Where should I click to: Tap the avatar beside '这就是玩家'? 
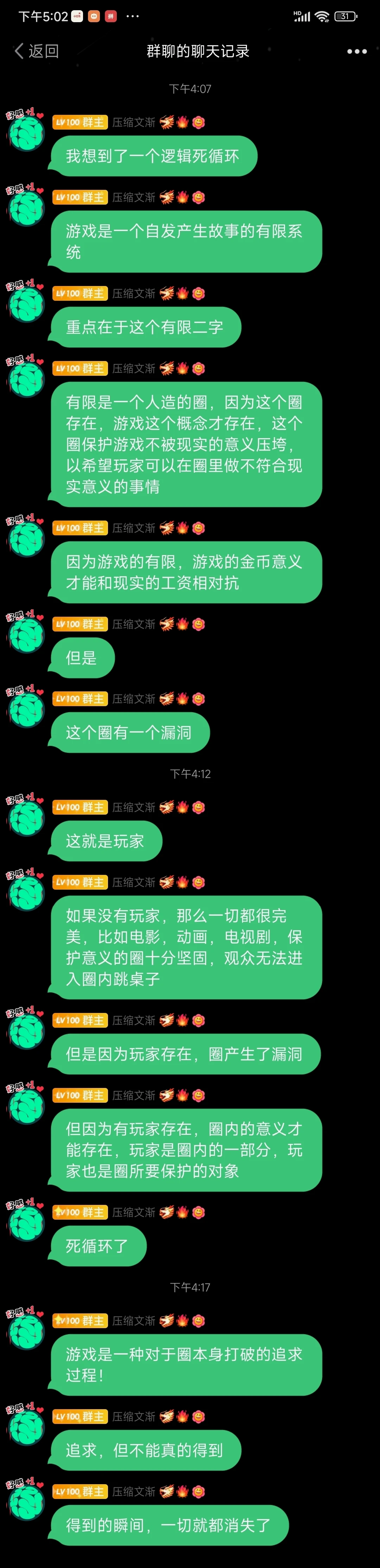26,817
